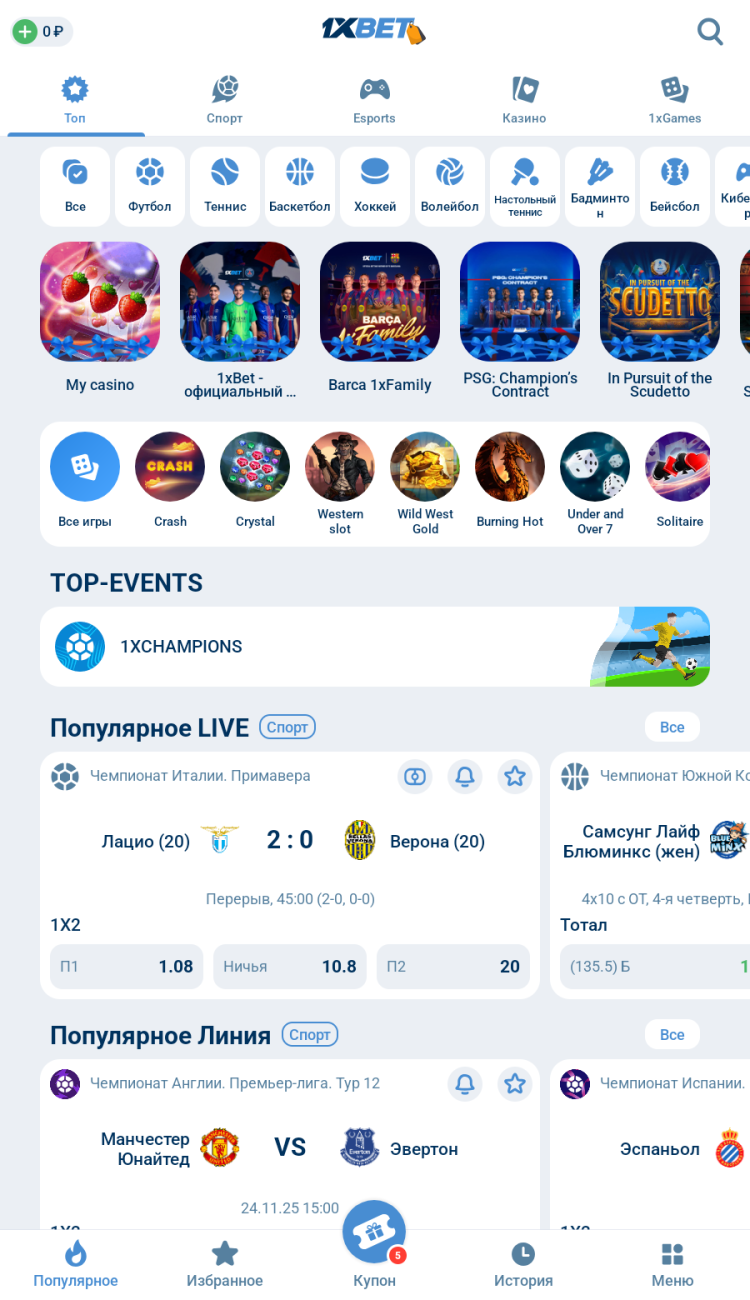Open the Wild West Gold game
This screenshot has width=750, height=1300.
tap(425, 482)
